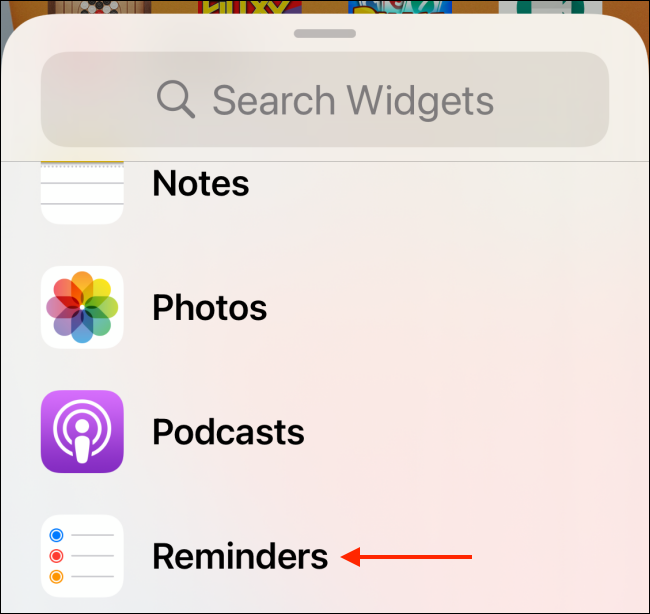The image size is (650, 614).
Task: Open Reminders widget options
Action: pos(239,556)
